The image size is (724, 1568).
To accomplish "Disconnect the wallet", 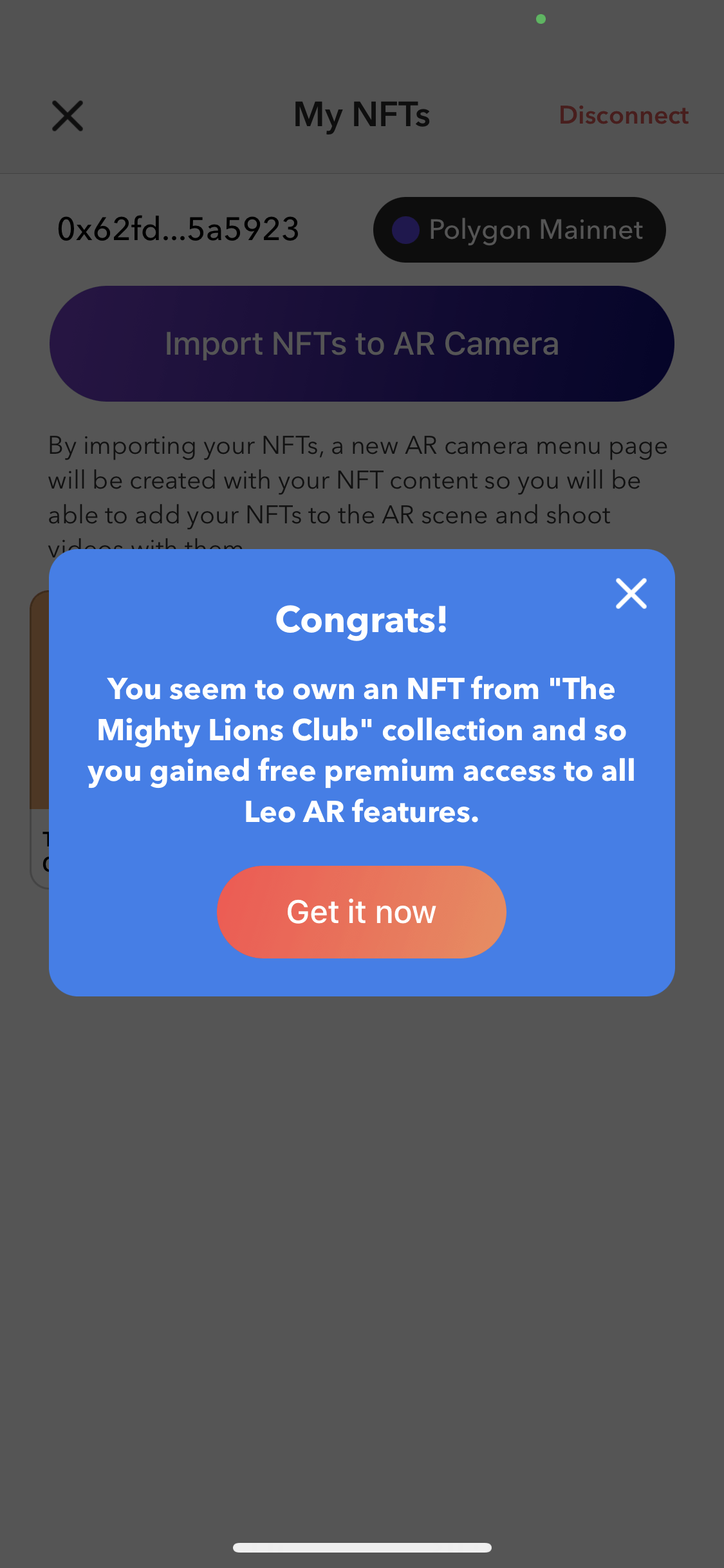I will (x=623, y=115).
